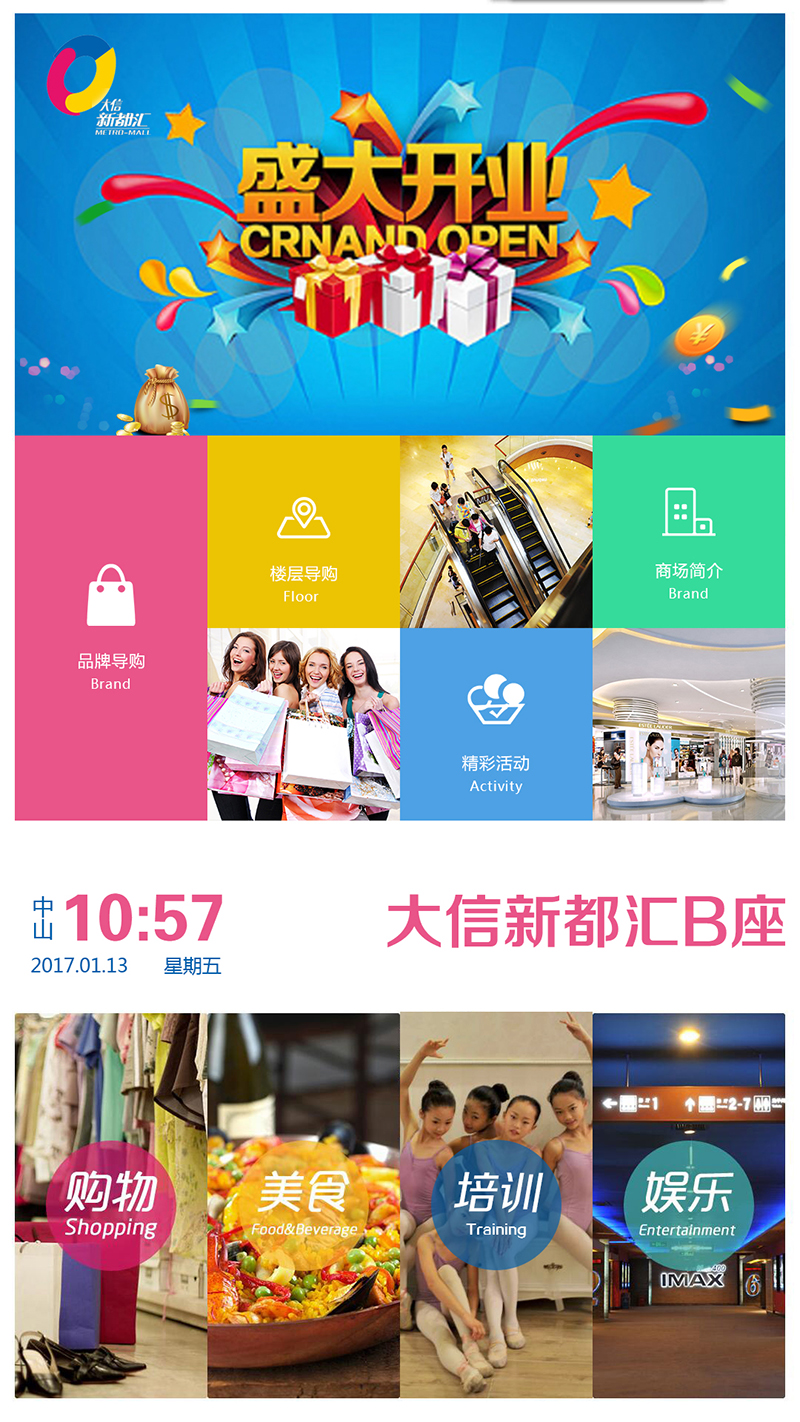800x1422 pixels.
Task: Select the 培训 Training category
Action: pos(496,1205)
